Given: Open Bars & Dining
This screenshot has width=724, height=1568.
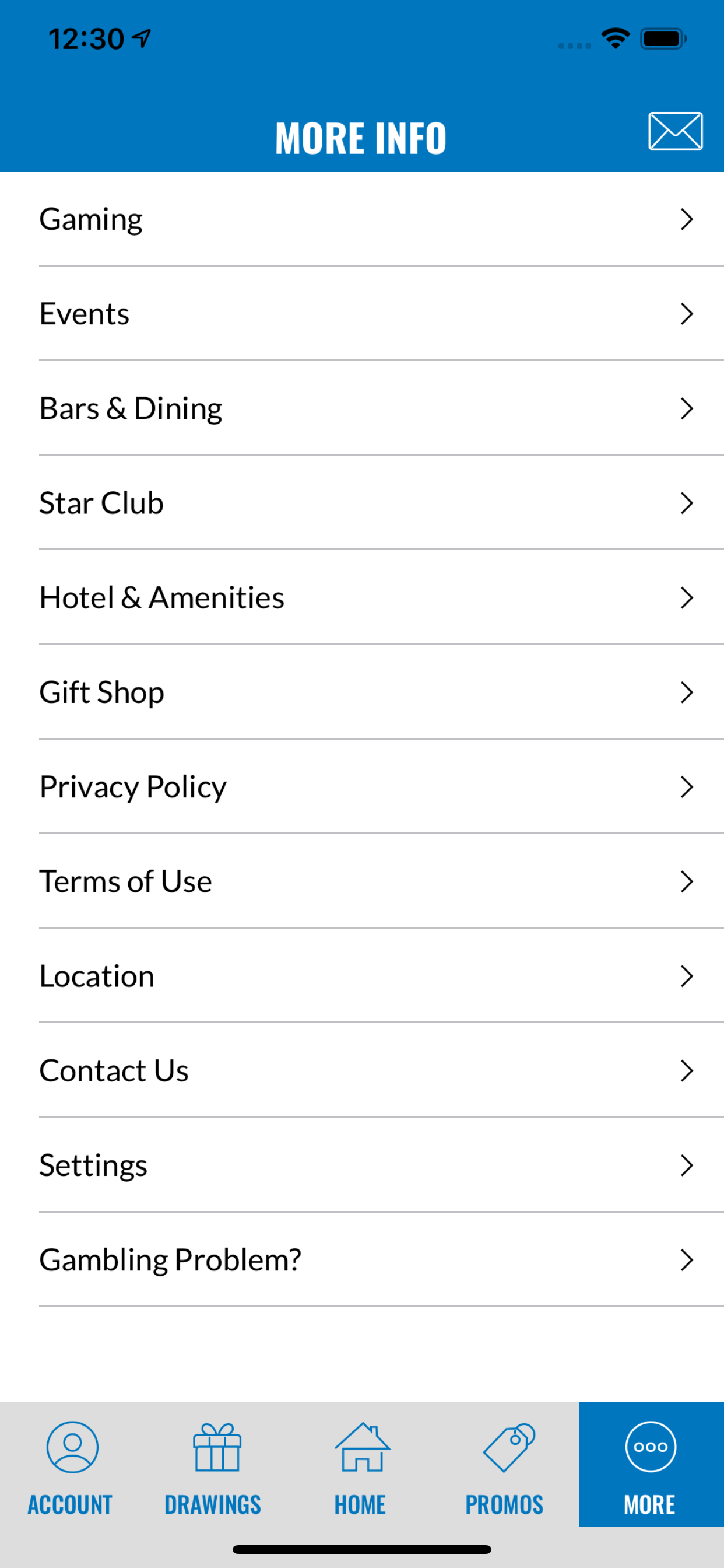Looking at the screenshot, I should click(362, 408).
